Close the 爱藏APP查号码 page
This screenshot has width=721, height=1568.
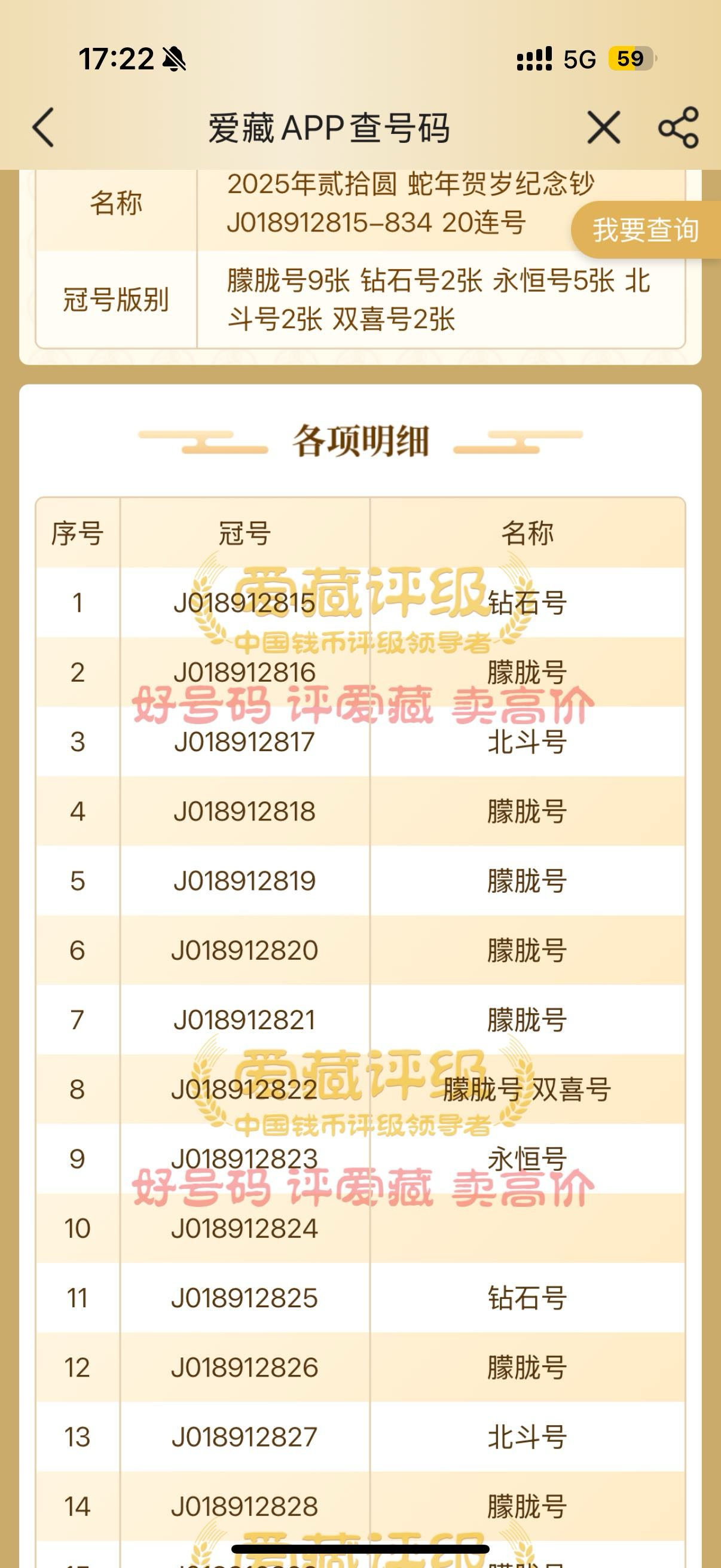pyautogui.click(x=604, y=128)
